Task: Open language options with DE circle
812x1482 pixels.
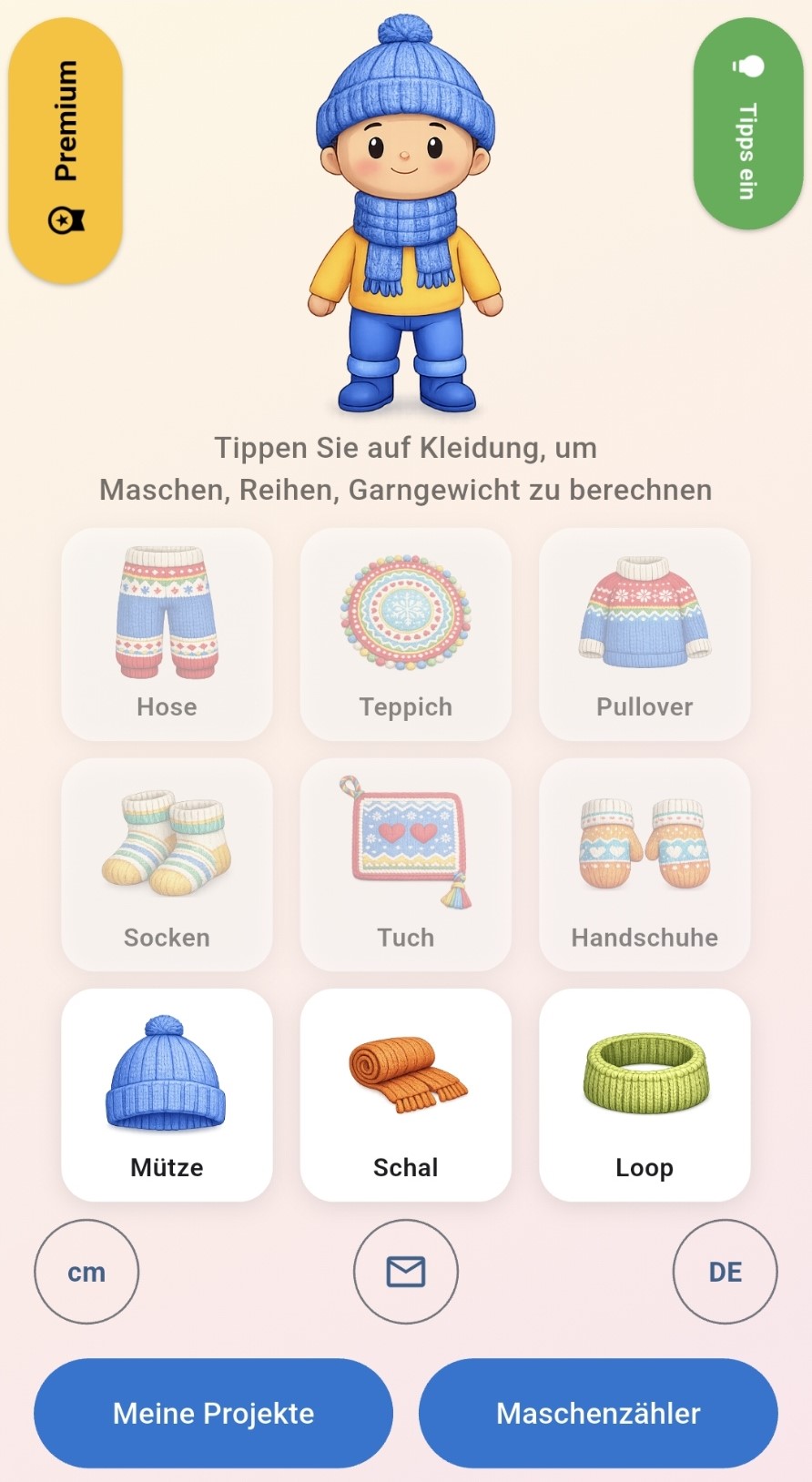Action: point(725,1272)
